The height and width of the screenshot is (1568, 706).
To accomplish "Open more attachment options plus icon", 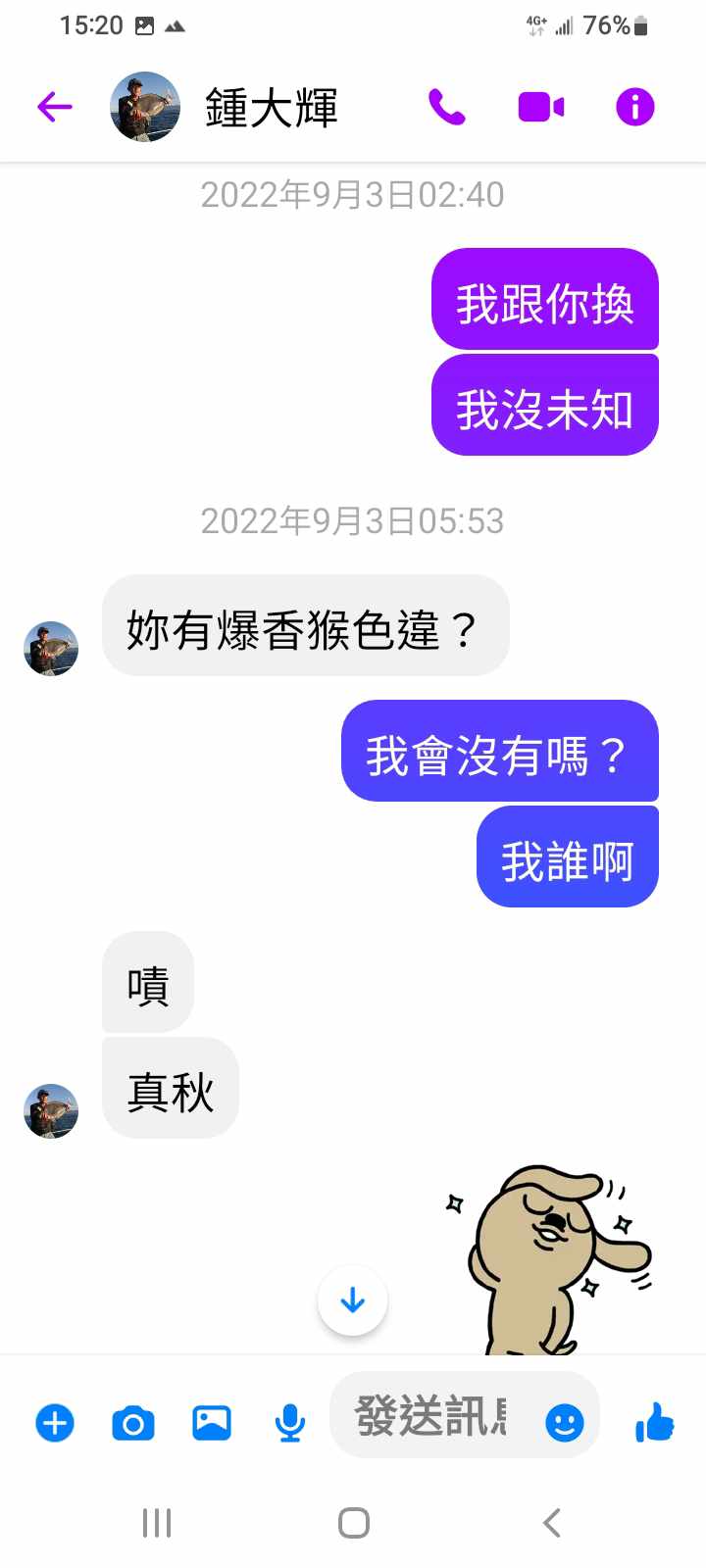I will pyautogui.click(x=55, y=1422).
